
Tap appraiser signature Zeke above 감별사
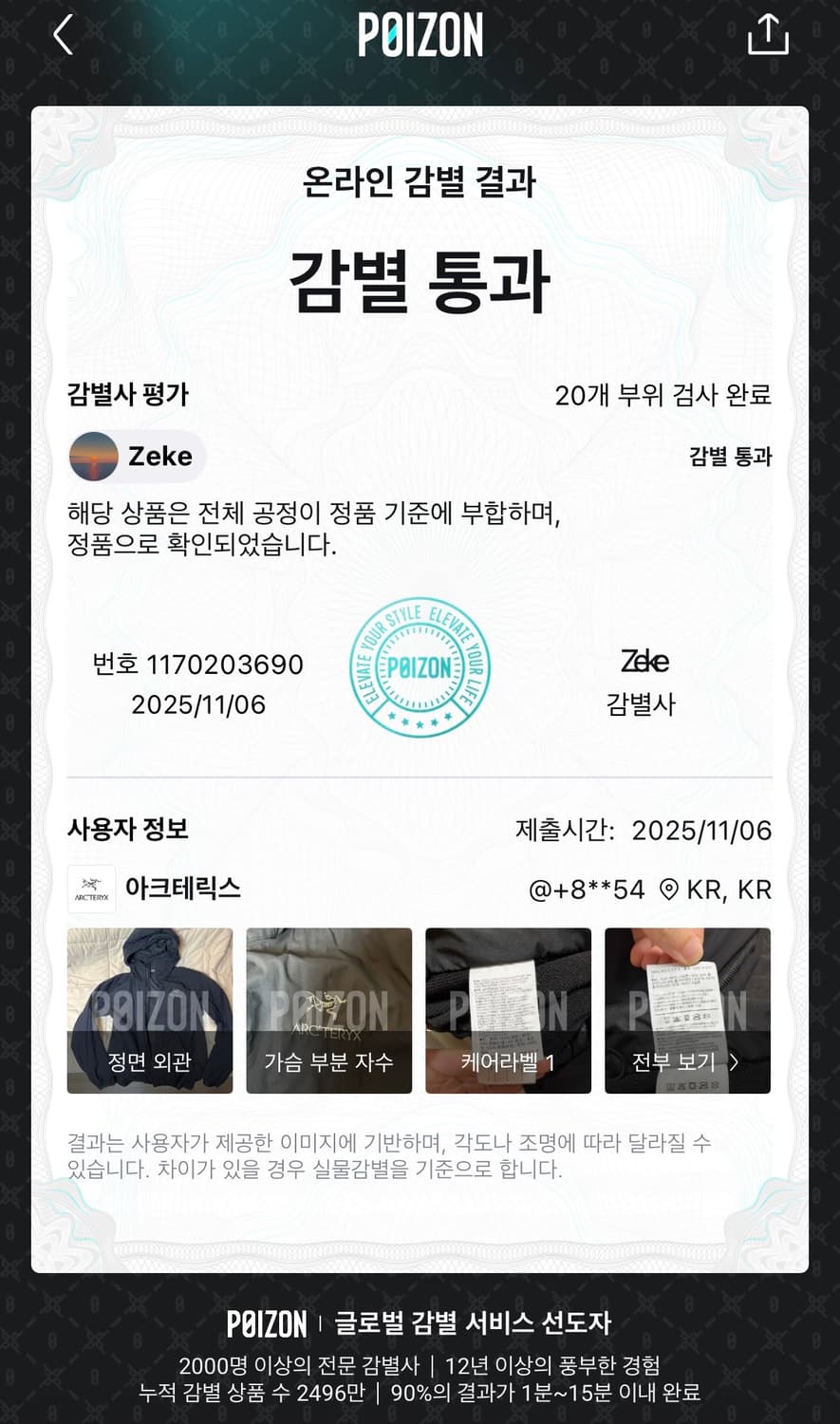click(x=643, y=660)
